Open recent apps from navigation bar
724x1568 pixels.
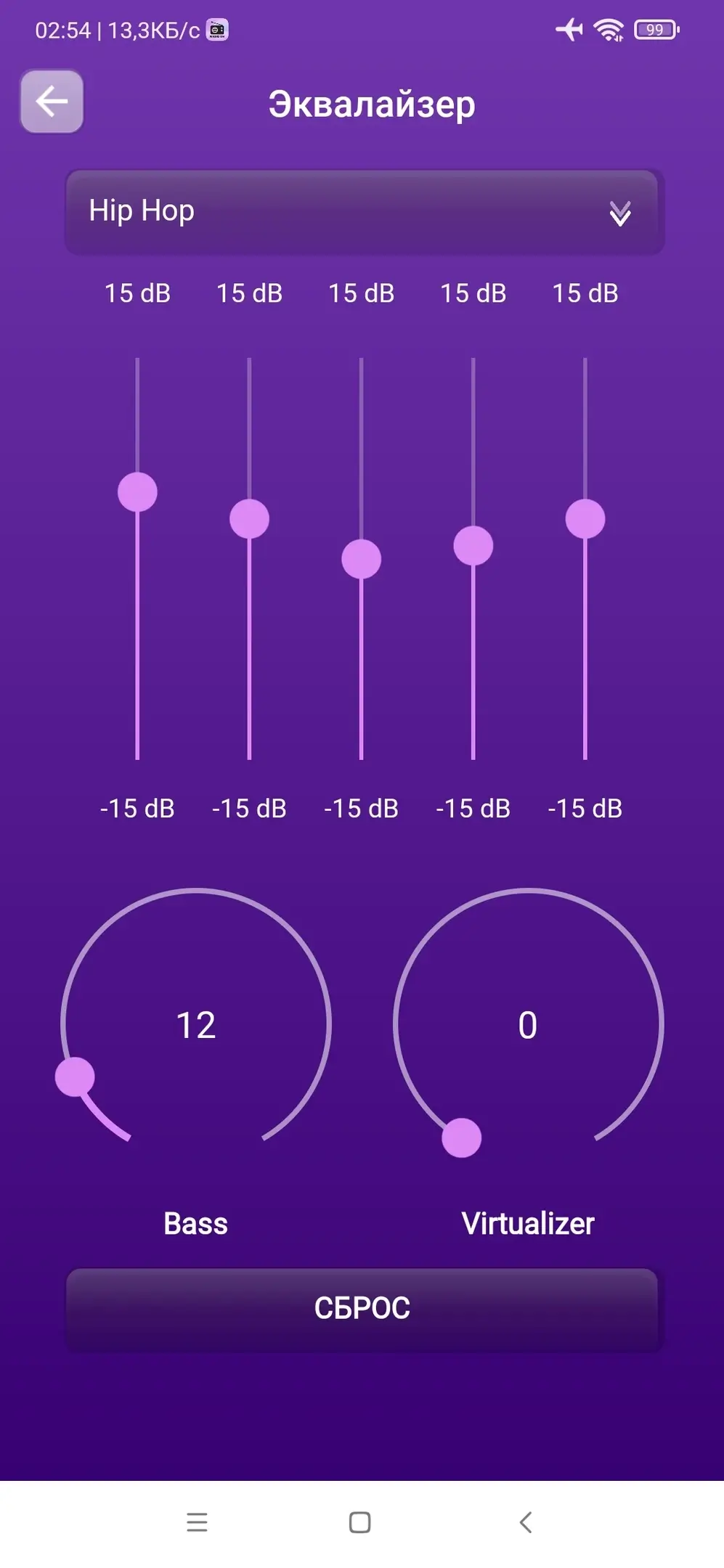[x=197, y=1522]
